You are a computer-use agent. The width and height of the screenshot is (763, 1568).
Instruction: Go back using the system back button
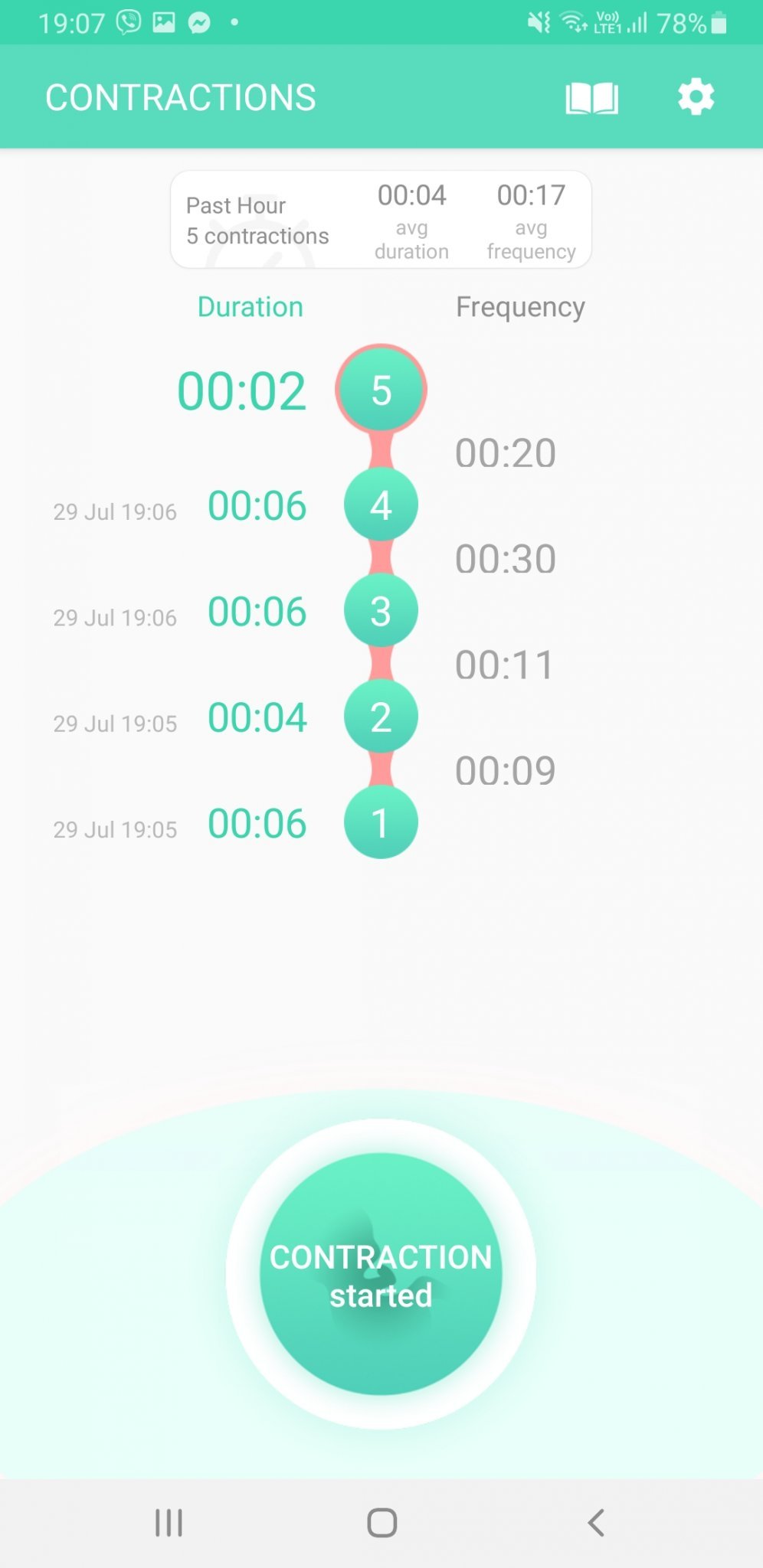coord(596,1522)
